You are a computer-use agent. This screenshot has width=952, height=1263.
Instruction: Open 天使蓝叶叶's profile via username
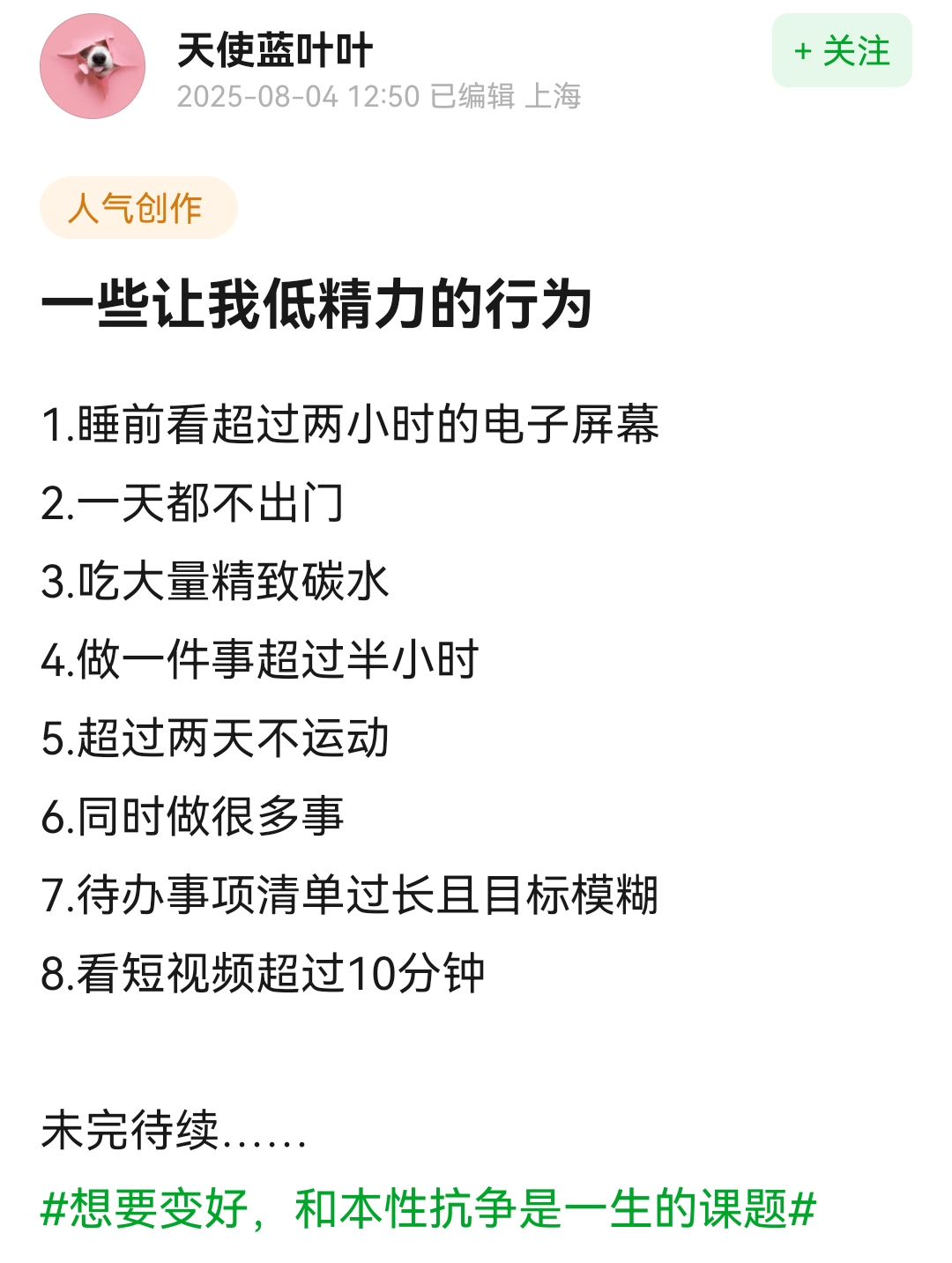tap(275, 50)
